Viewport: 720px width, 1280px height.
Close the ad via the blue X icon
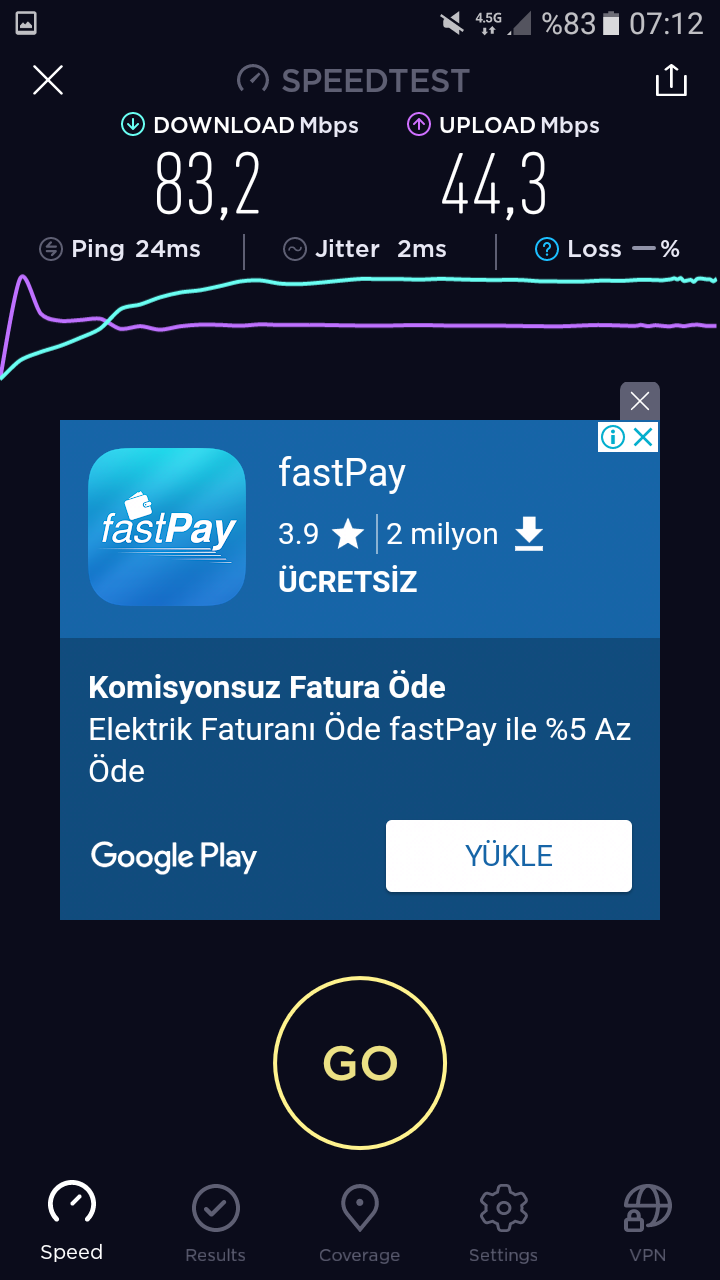click(643, 437)
